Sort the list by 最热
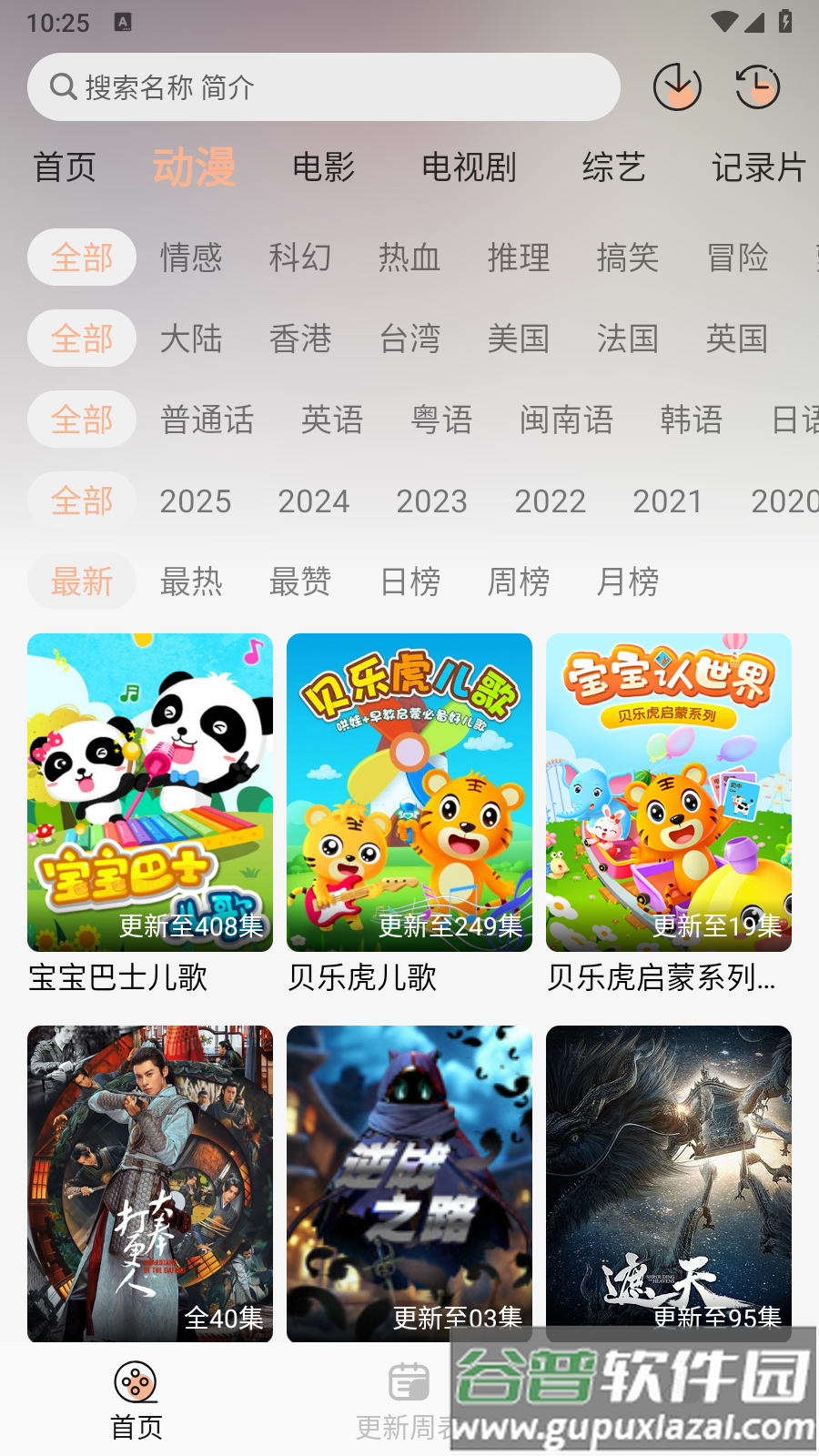This screenshot has height=1456, width=819. pyautogui.click(x=191, y=581)
